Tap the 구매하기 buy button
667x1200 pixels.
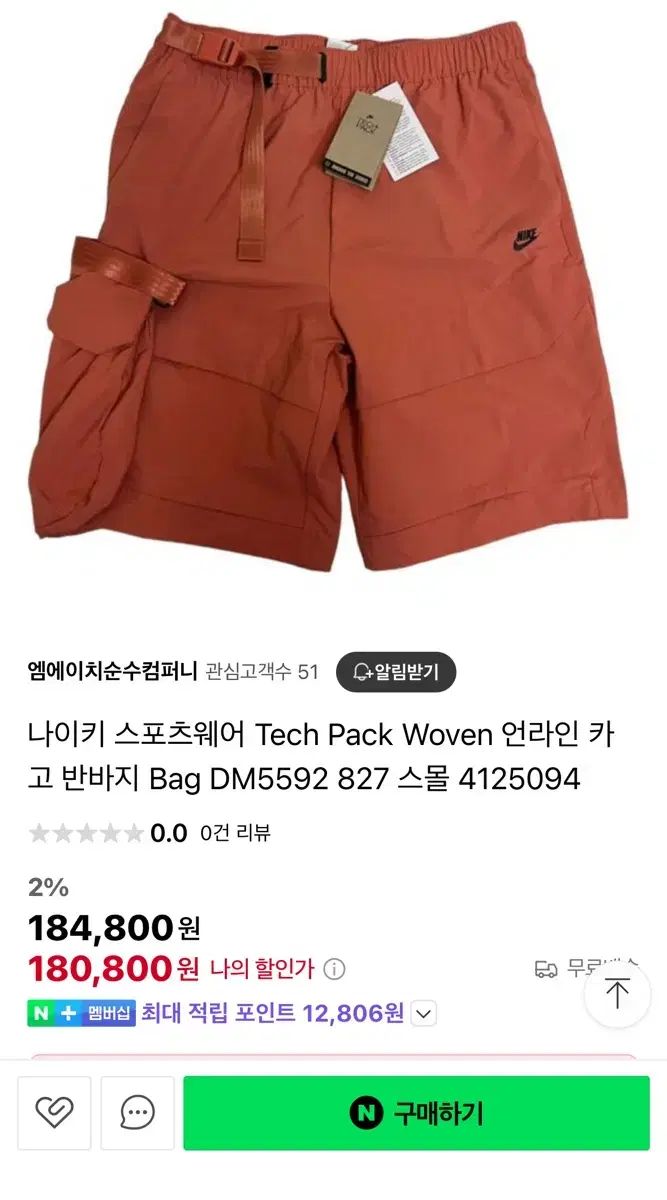416,1113
